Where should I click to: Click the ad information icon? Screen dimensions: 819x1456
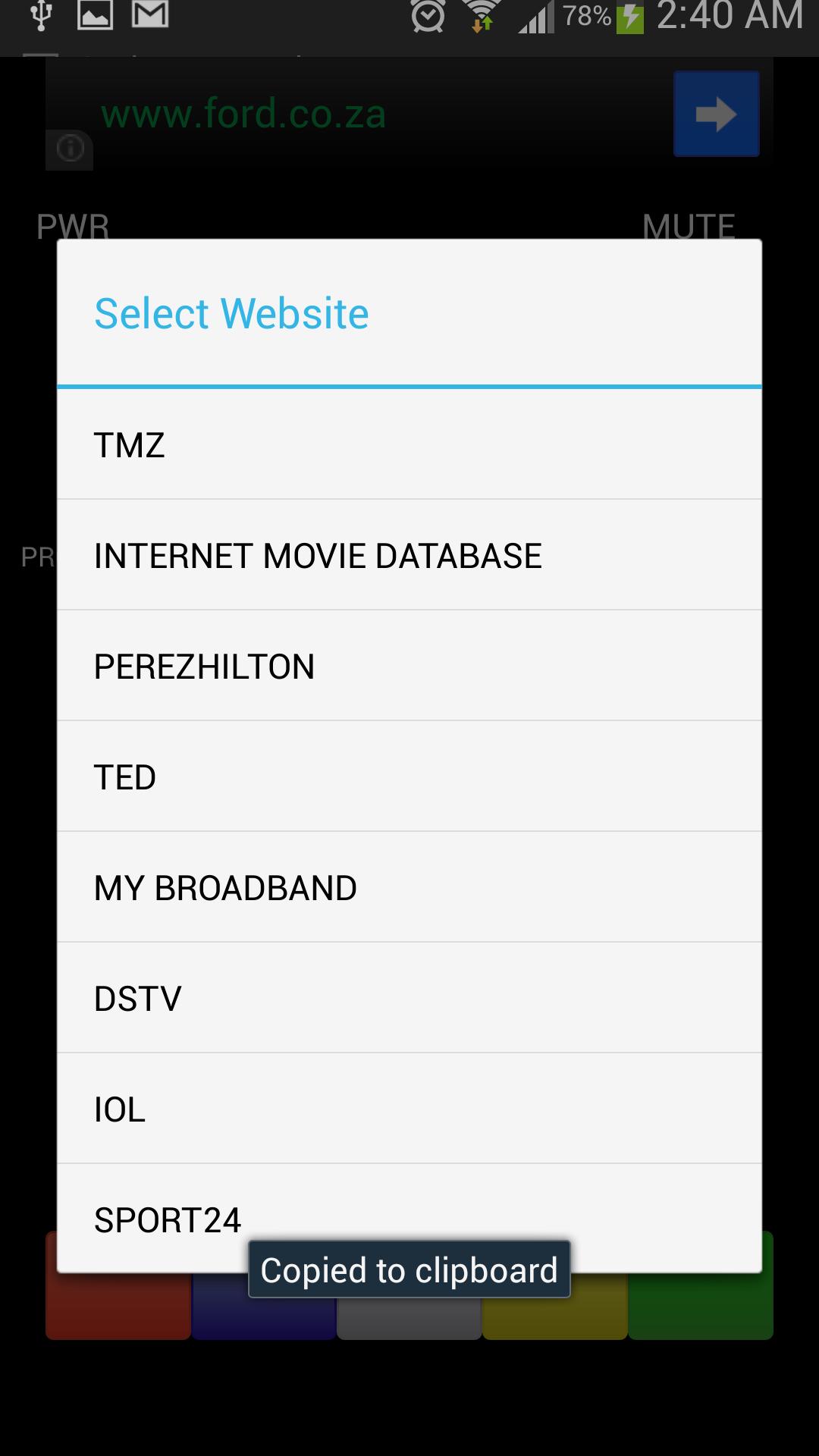coord(68,149)
